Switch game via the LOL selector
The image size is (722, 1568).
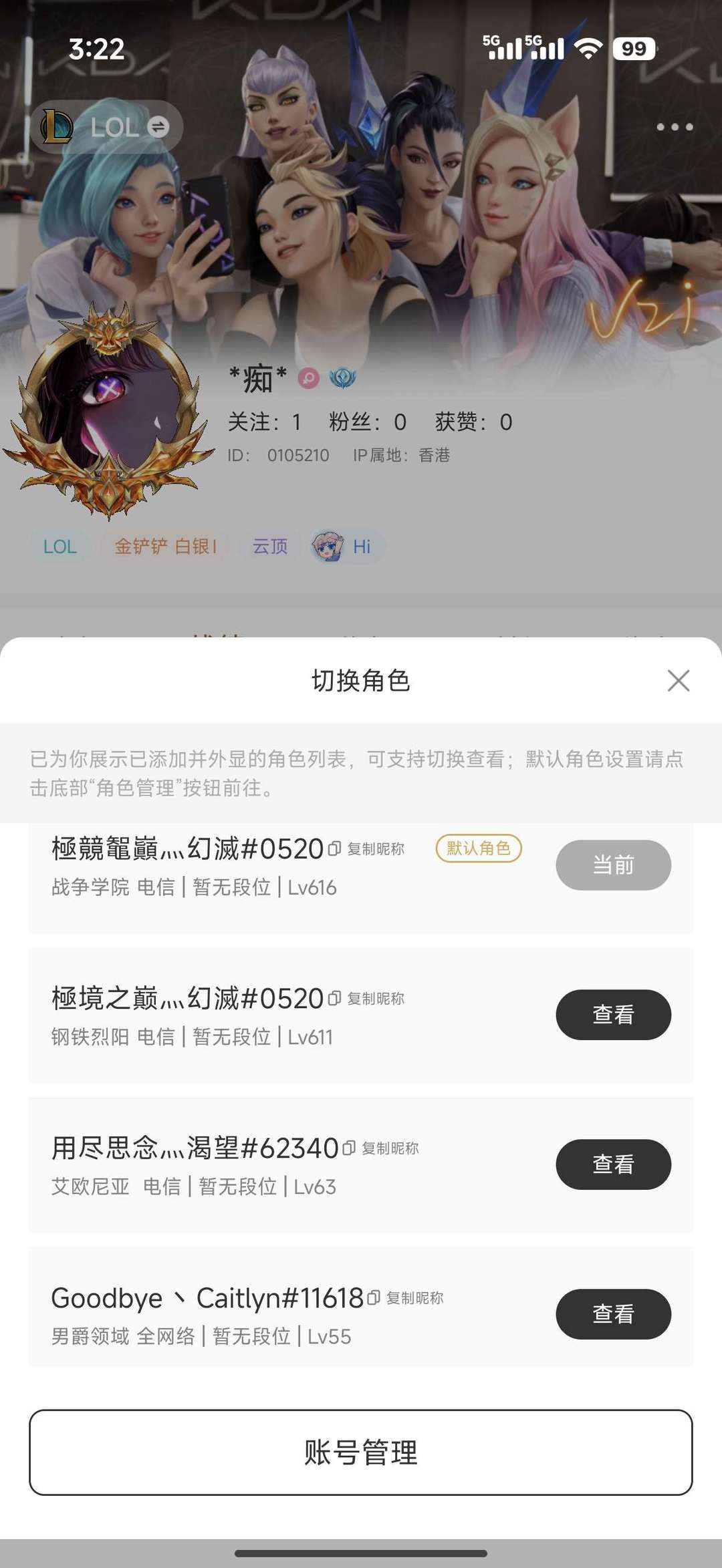106,127
